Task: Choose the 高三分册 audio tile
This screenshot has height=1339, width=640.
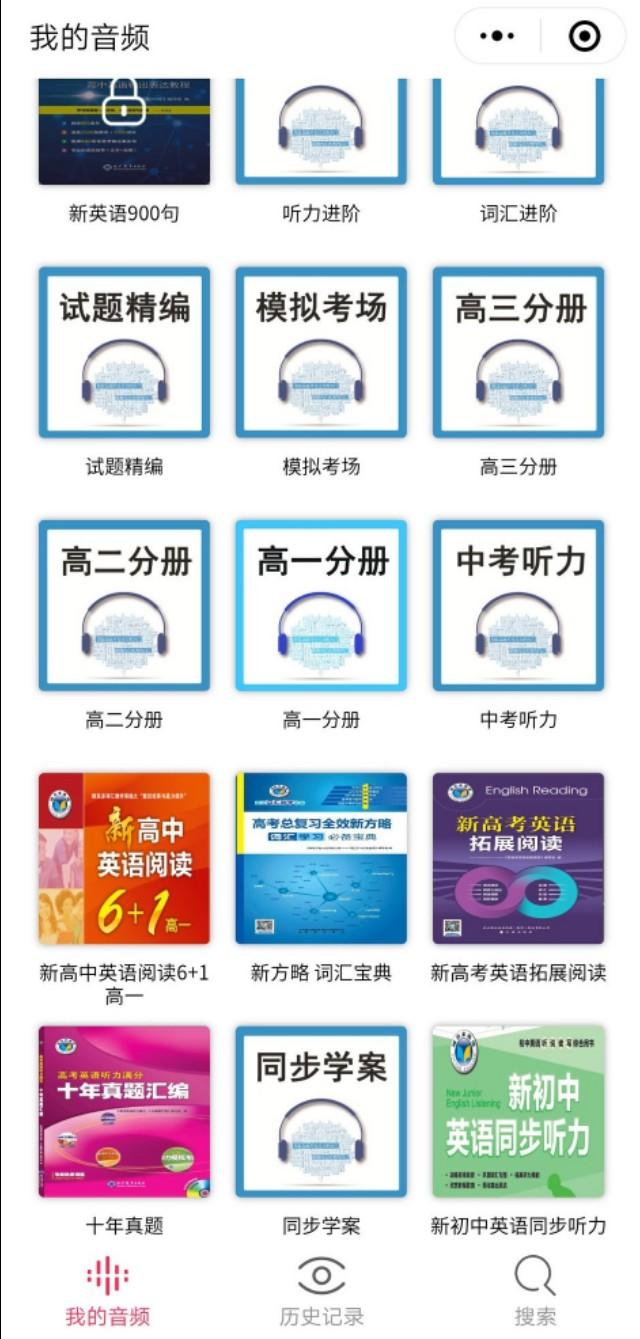Action: tap(518, 352)
